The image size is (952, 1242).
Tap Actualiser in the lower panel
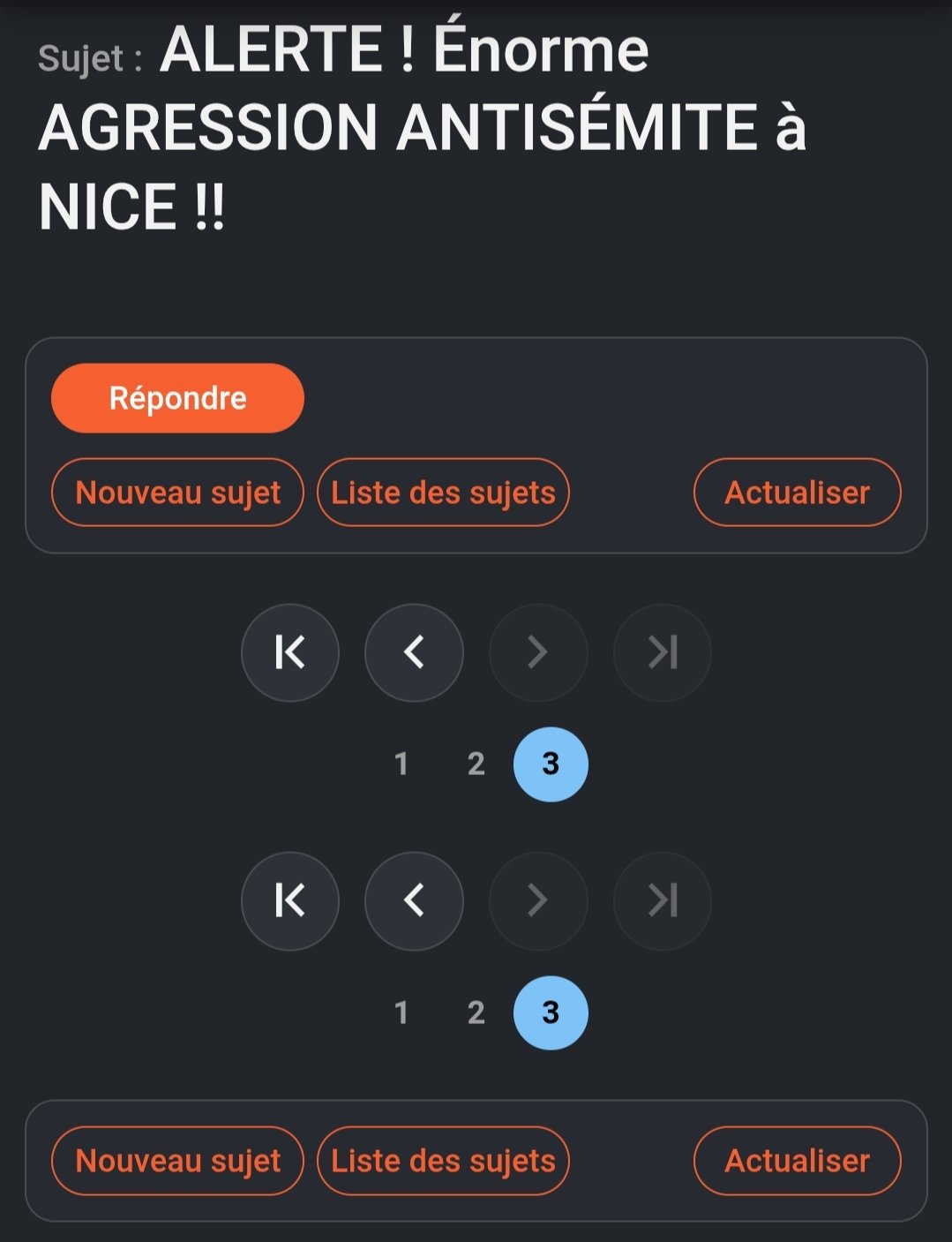click(797, 1161)
